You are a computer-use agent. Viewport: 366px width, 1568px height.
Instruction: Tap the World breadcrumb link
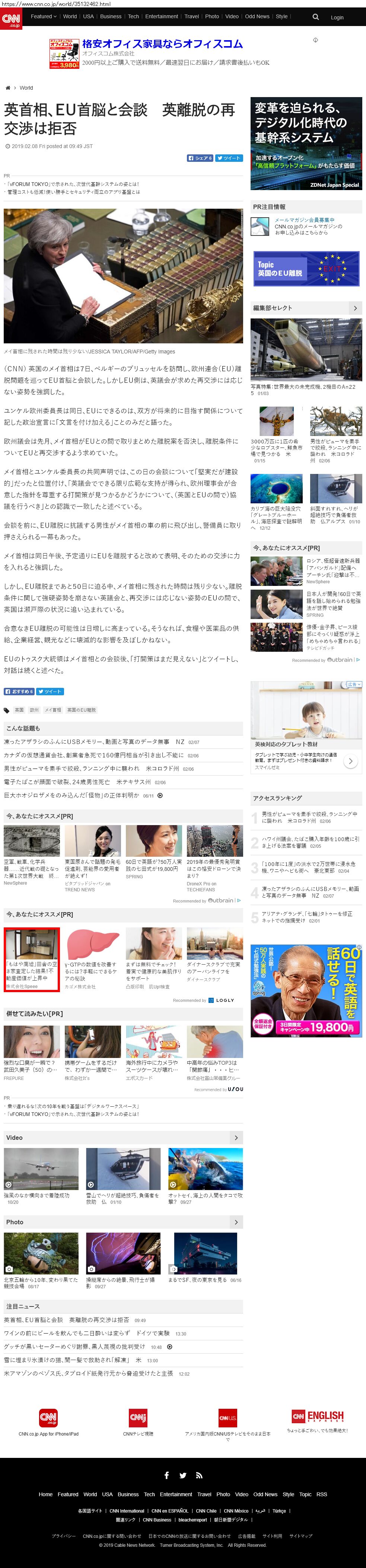coord(26,88)
